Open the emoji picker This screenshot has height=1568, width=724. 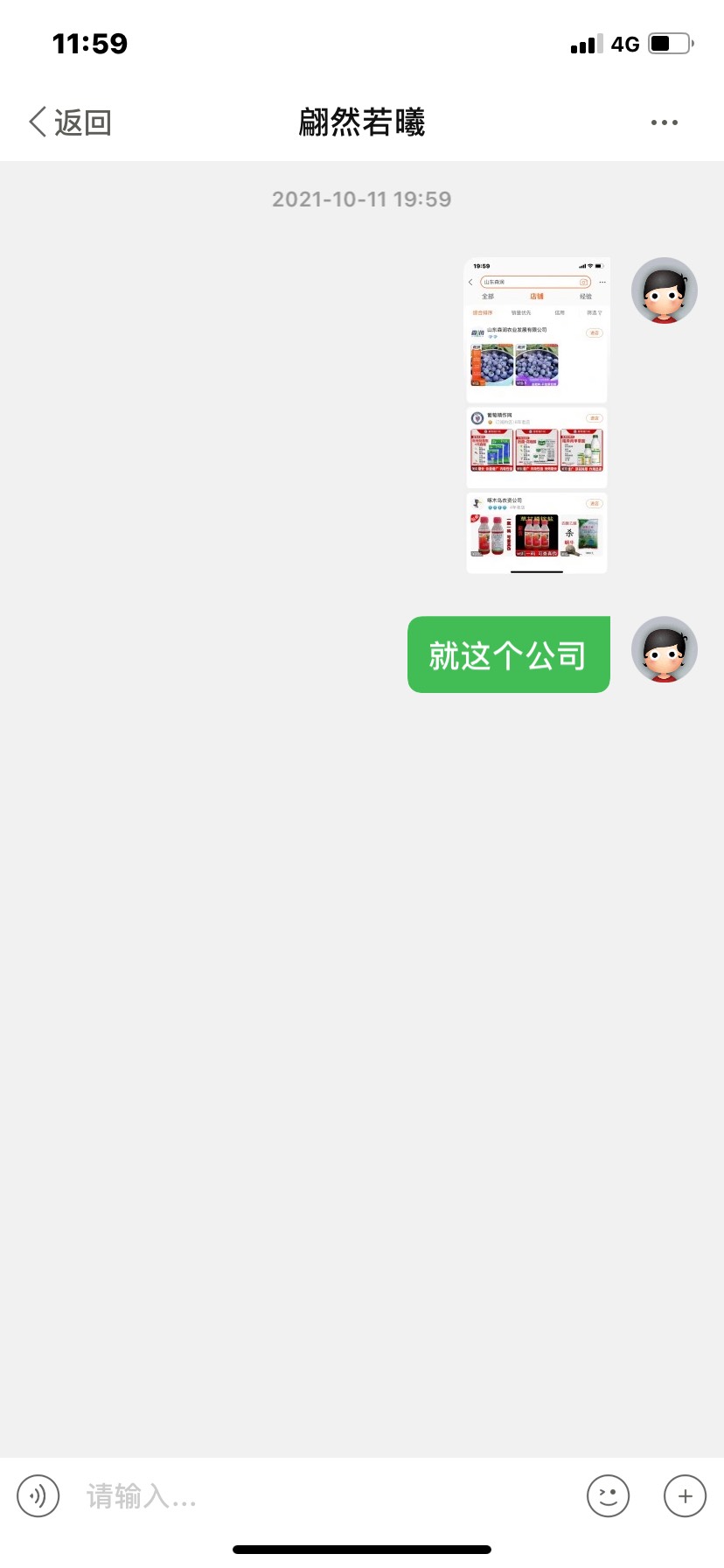[608, 1496]
